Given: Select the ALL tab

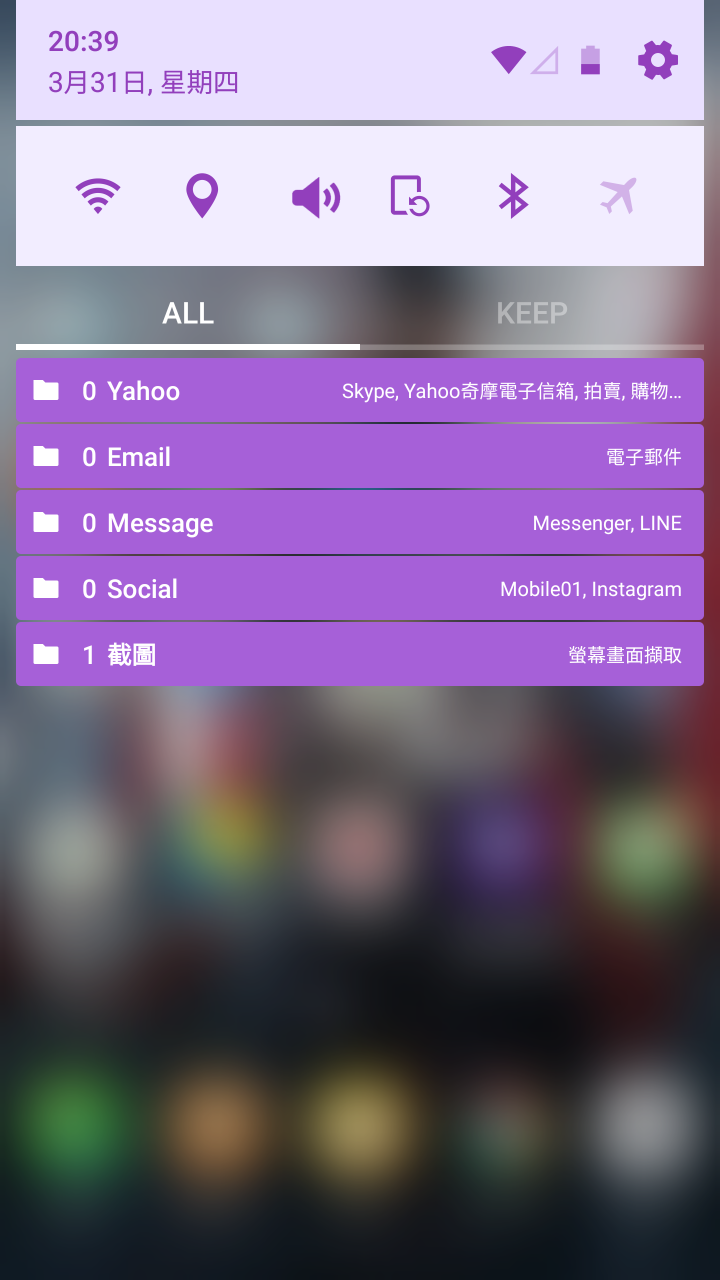Looking at the screenshot, I should tap(188, 314).
